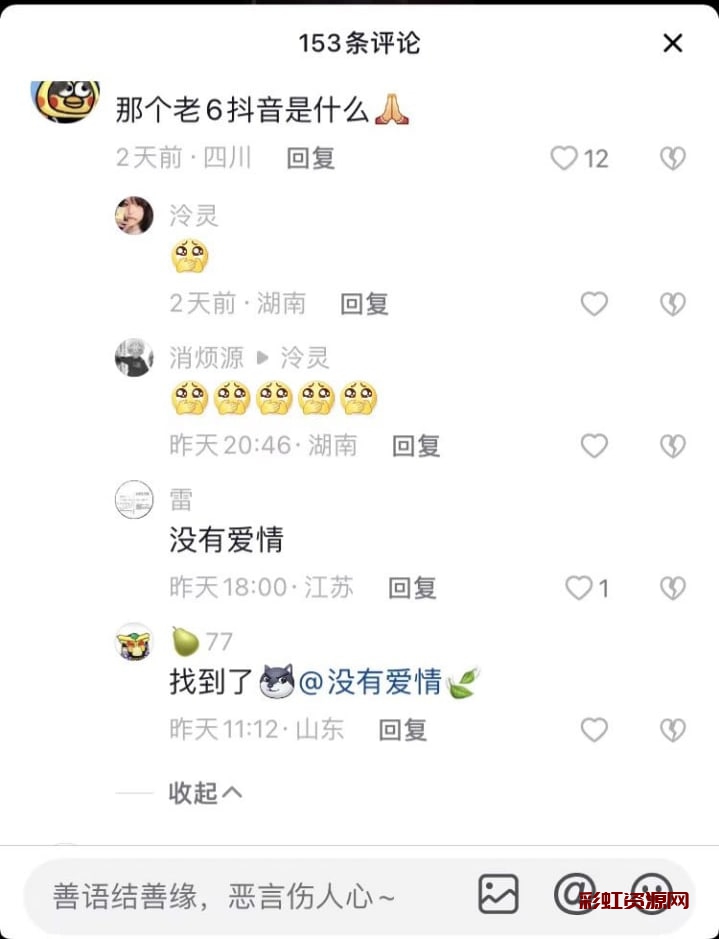This screenshot has width=719, height=939.
Task: Like 冷灵's emoji reply from 湖南
Action: click(594, 304)
